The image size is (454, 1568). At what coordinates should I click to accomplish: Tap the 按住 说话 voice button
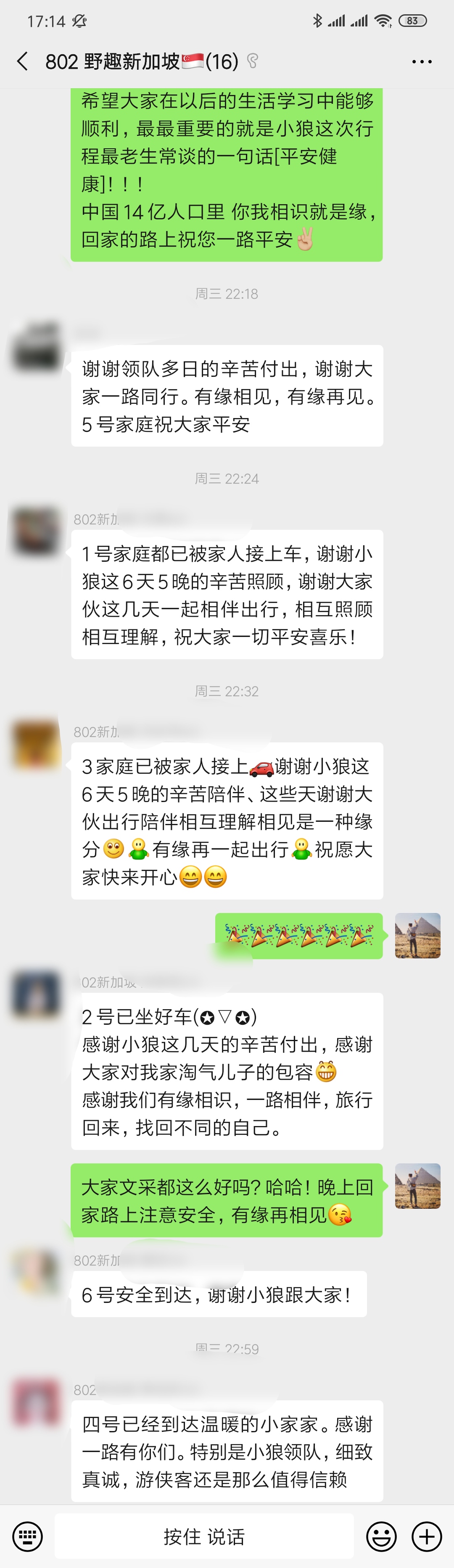coord(204,1536)
